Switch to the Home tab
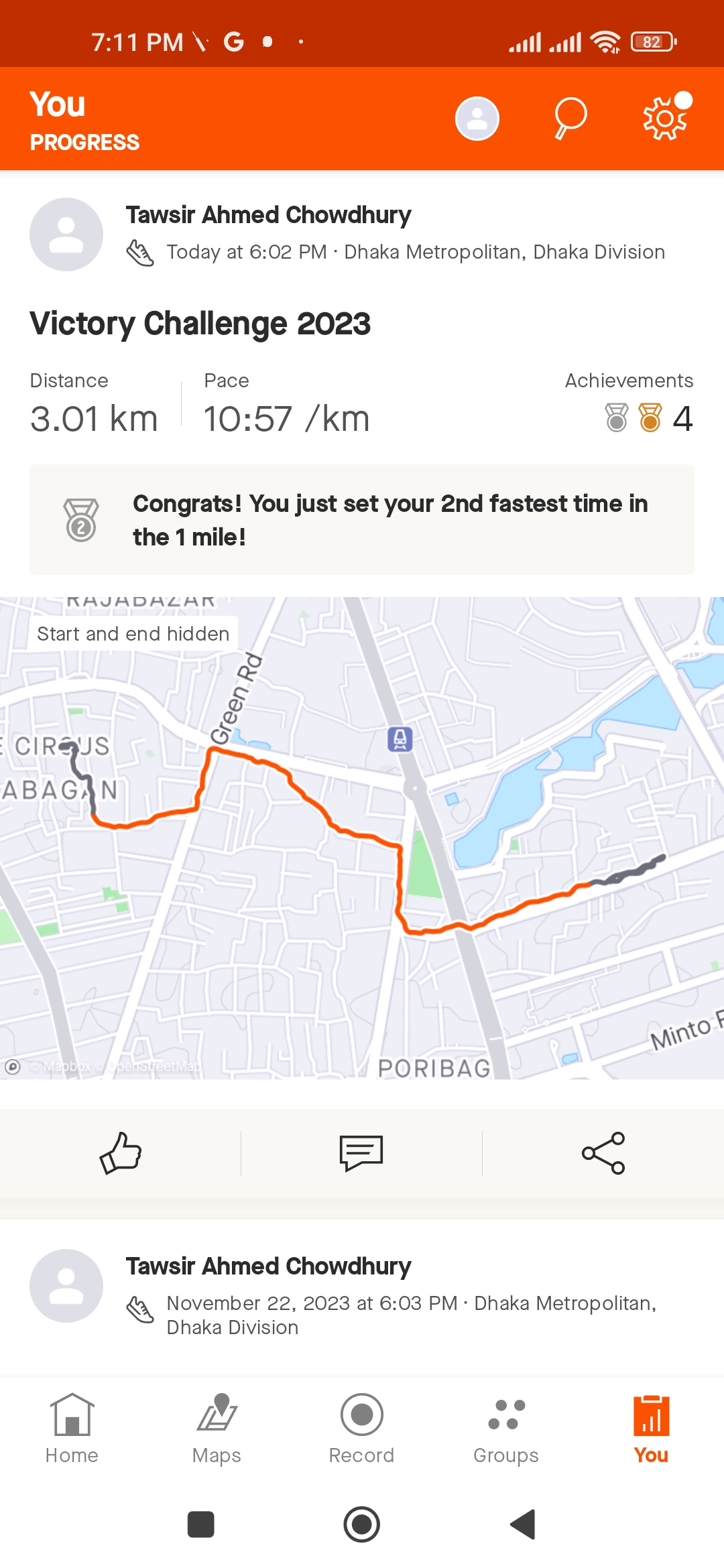This screenshot has width=724, height=1568. (72, 1429)
